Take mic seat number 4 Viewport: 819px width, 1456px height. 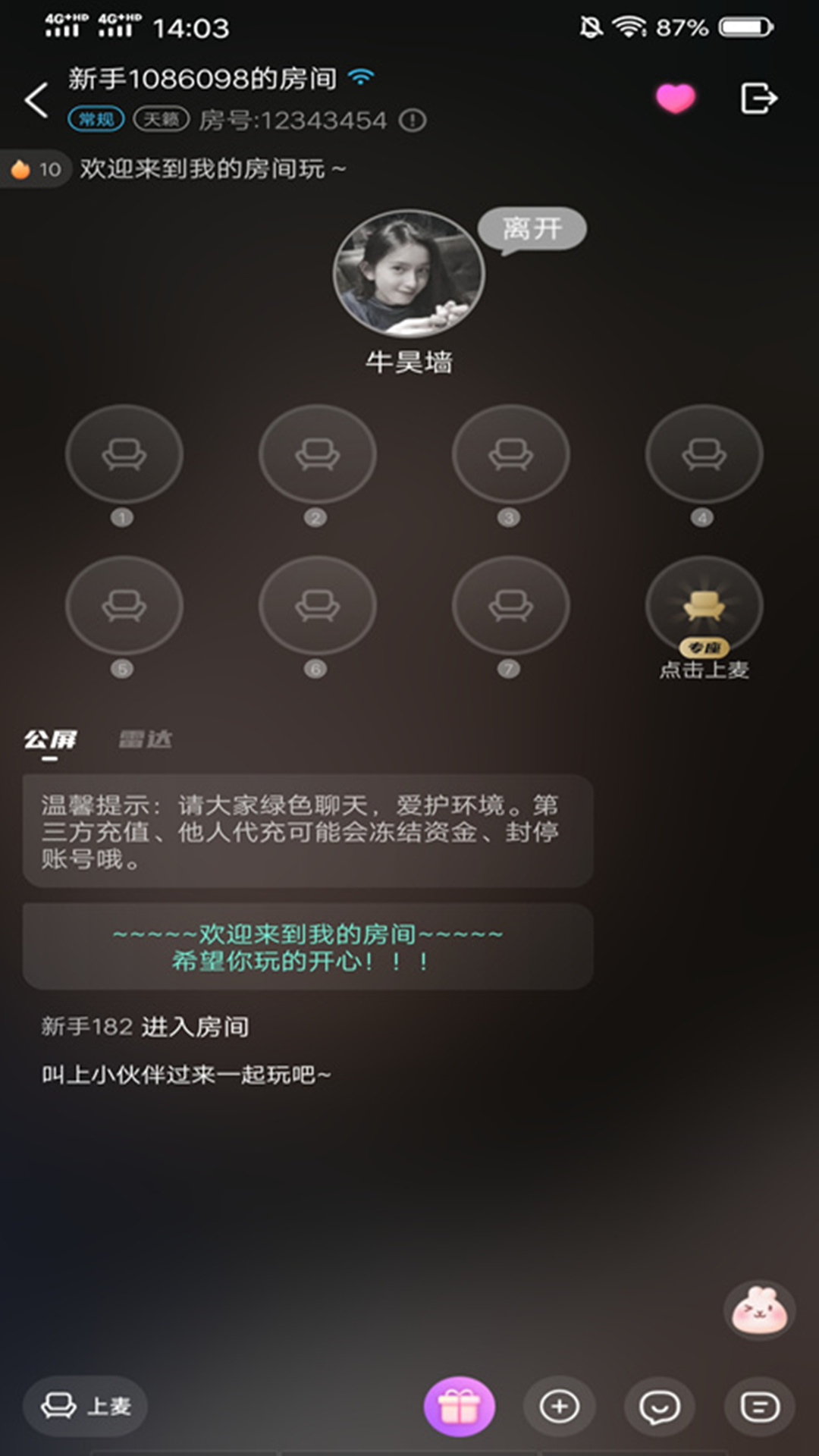point(704,454)
